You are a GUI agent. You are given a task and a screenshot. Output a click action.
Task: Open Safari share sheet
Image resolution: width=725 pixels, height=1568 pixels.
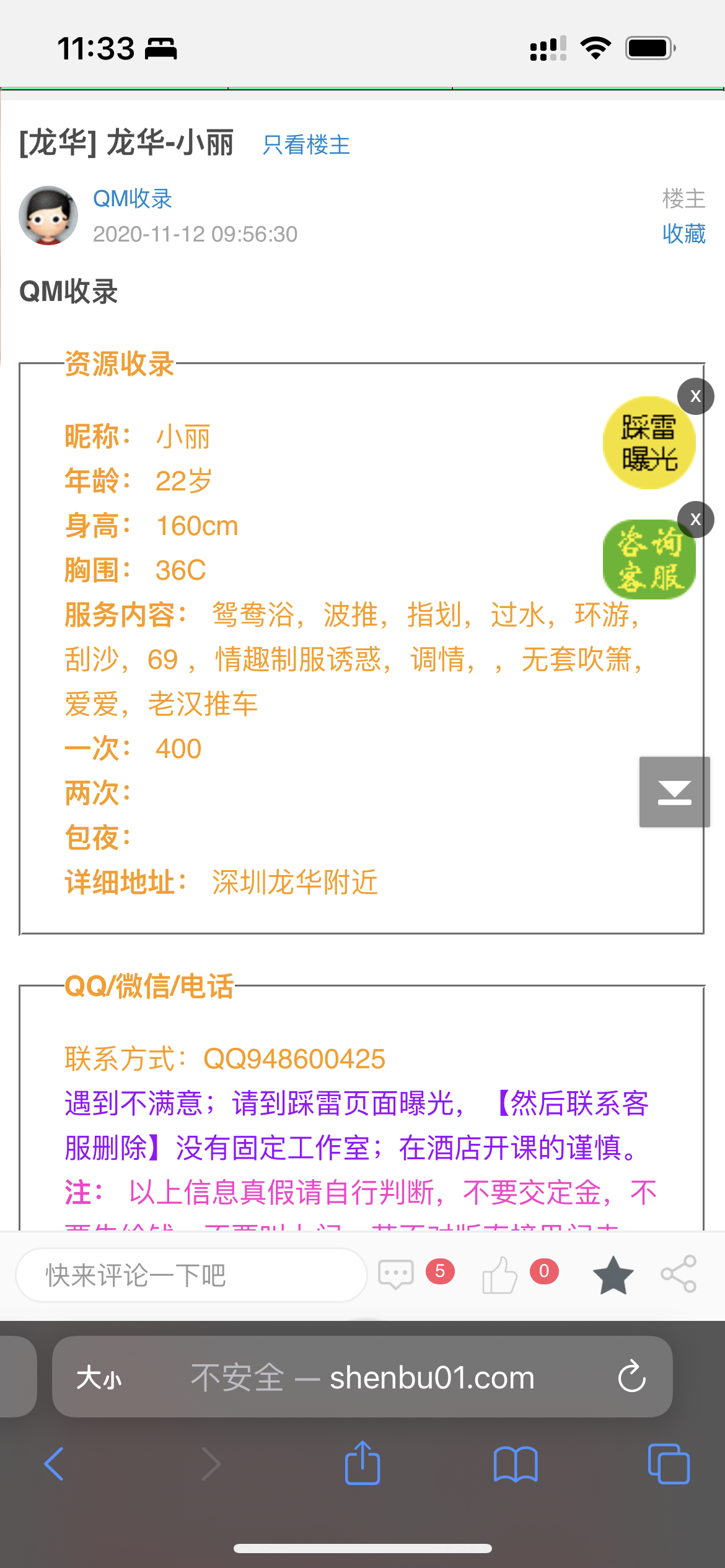[362, 1463]
